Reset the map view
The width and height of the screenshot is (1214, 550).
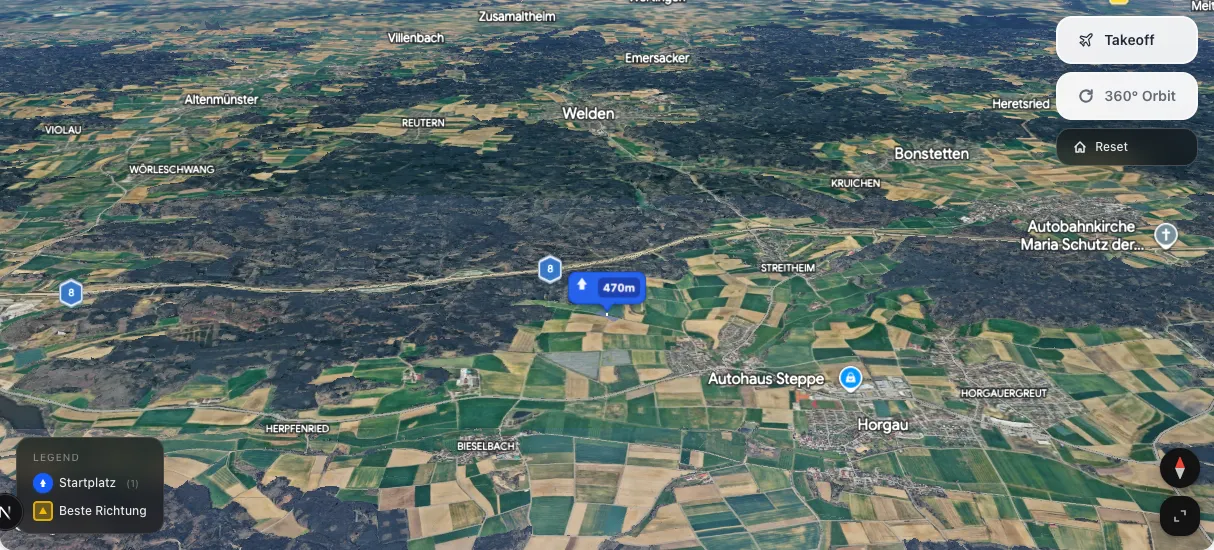point(1126,147)
